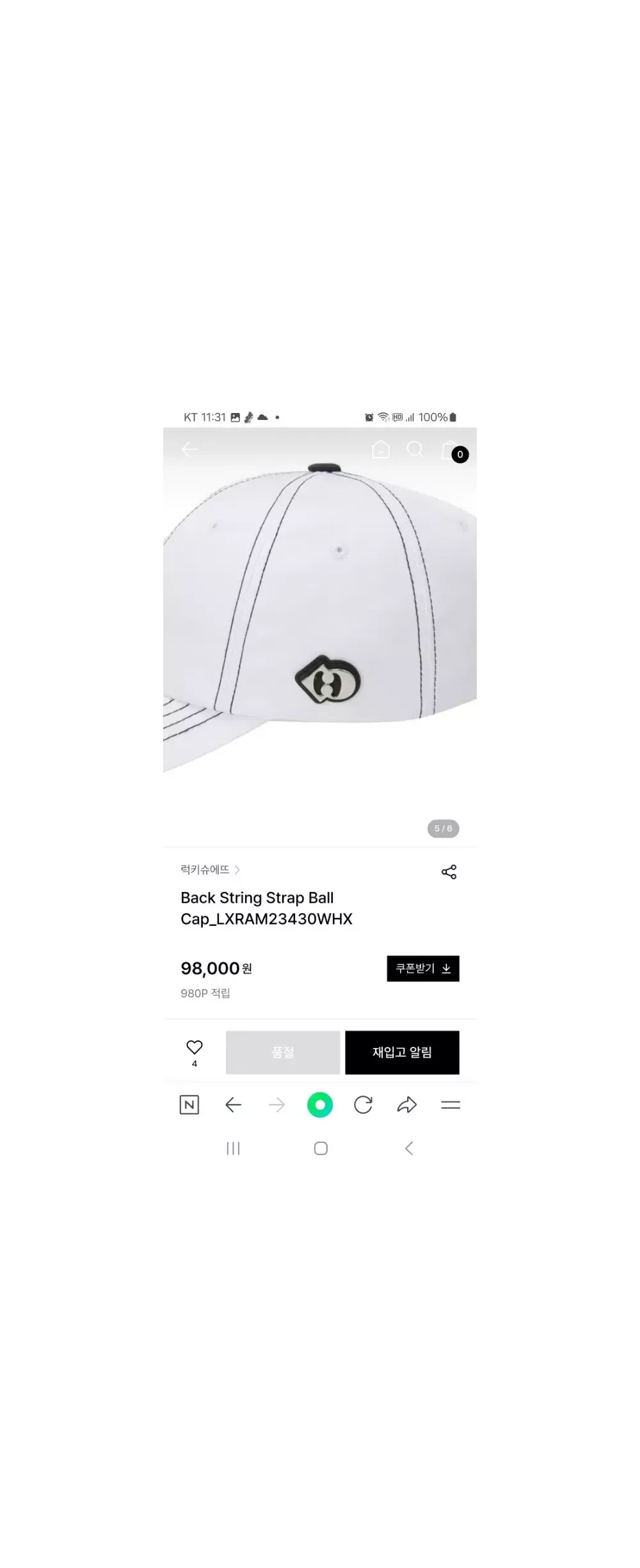Go back using the top arrow
This screenshot has height=1568, width=640.
click(189, 449)
